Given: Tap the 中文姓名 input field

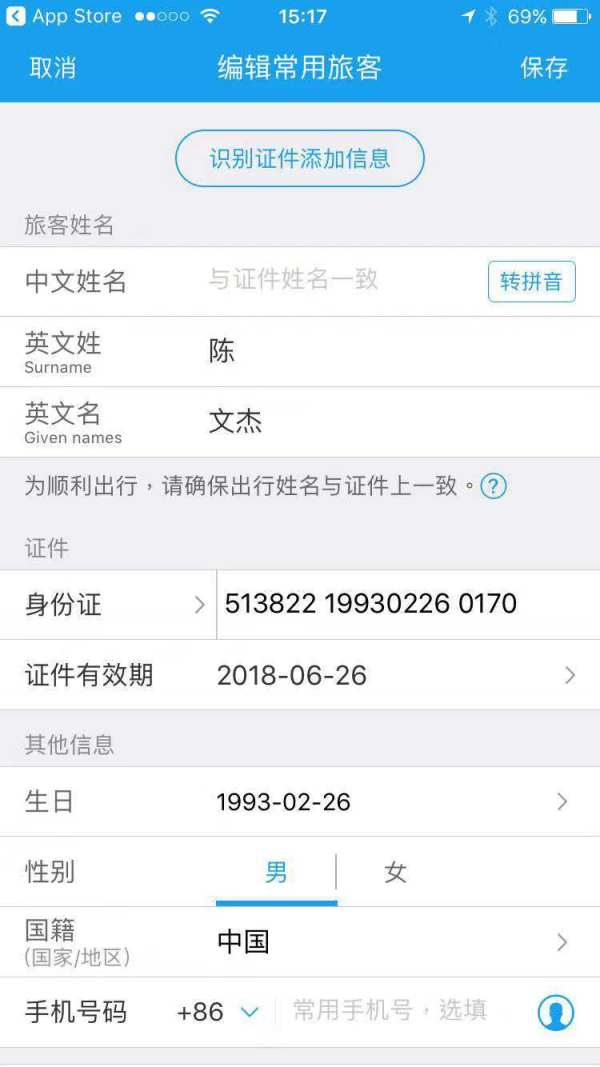Looking at the screenshot, I should click(x=340, y=281).
